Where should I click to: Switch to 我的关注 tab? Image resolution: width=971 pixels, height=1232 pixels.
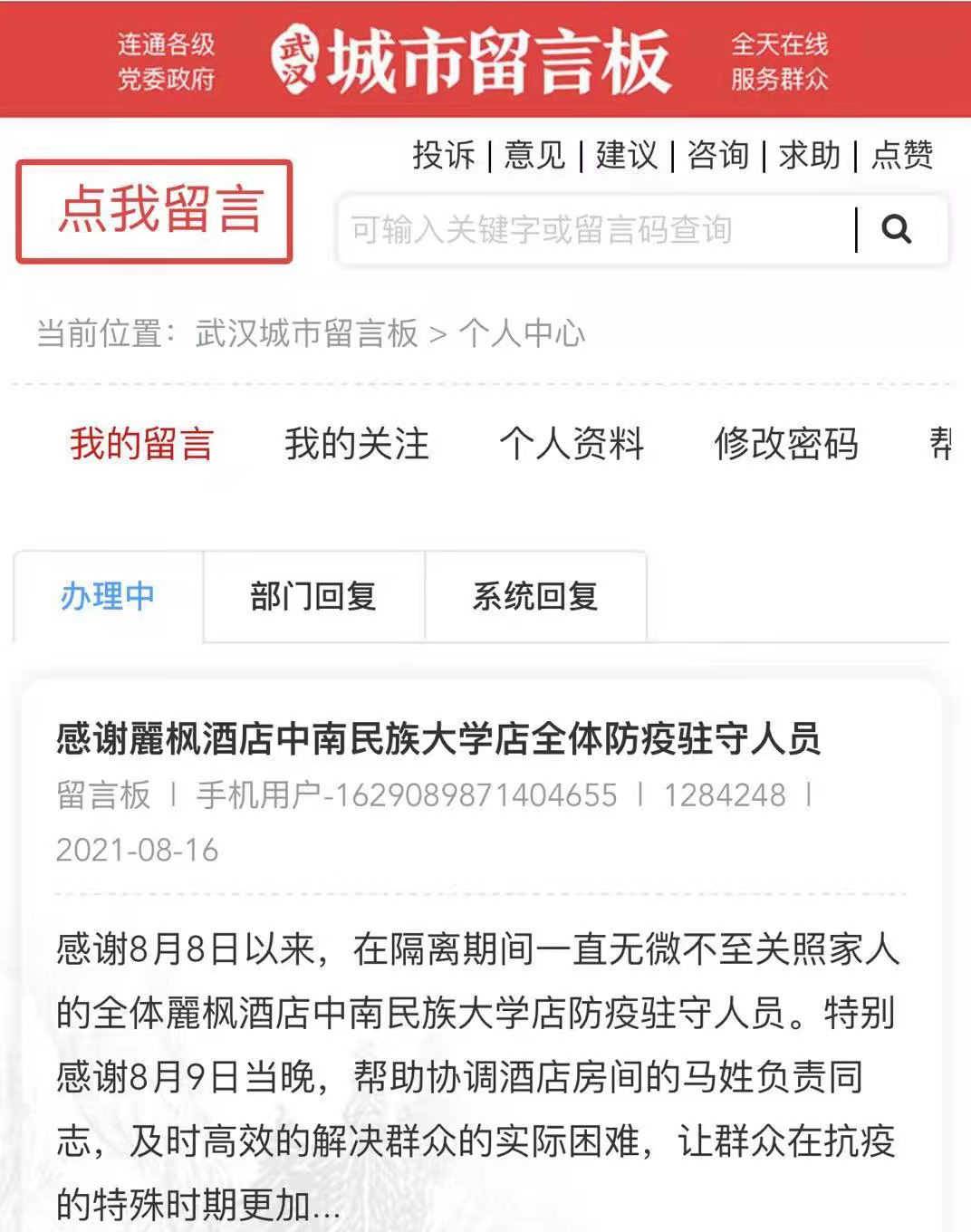pos(356,444)
